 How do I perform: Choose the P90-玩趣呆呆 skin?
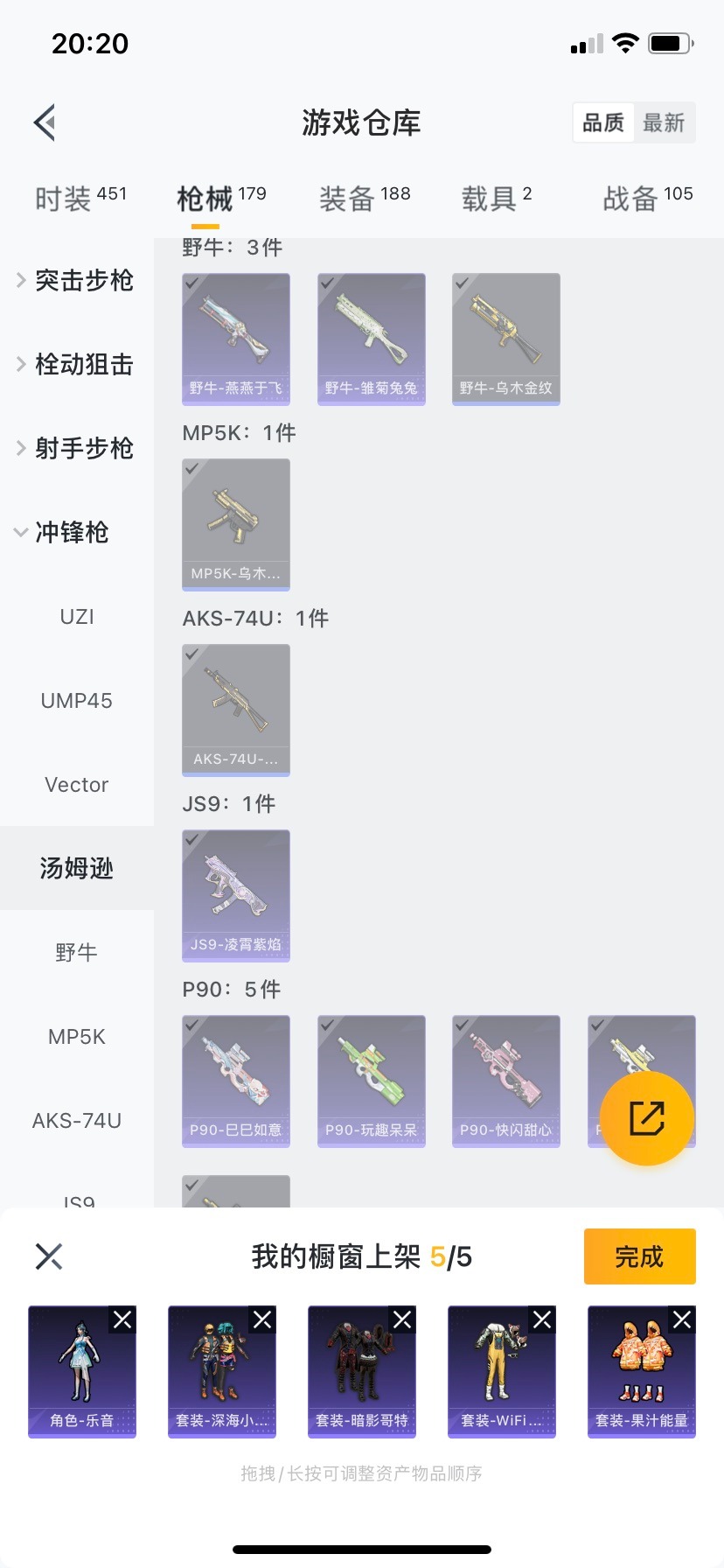click(x=372, y=1081)
